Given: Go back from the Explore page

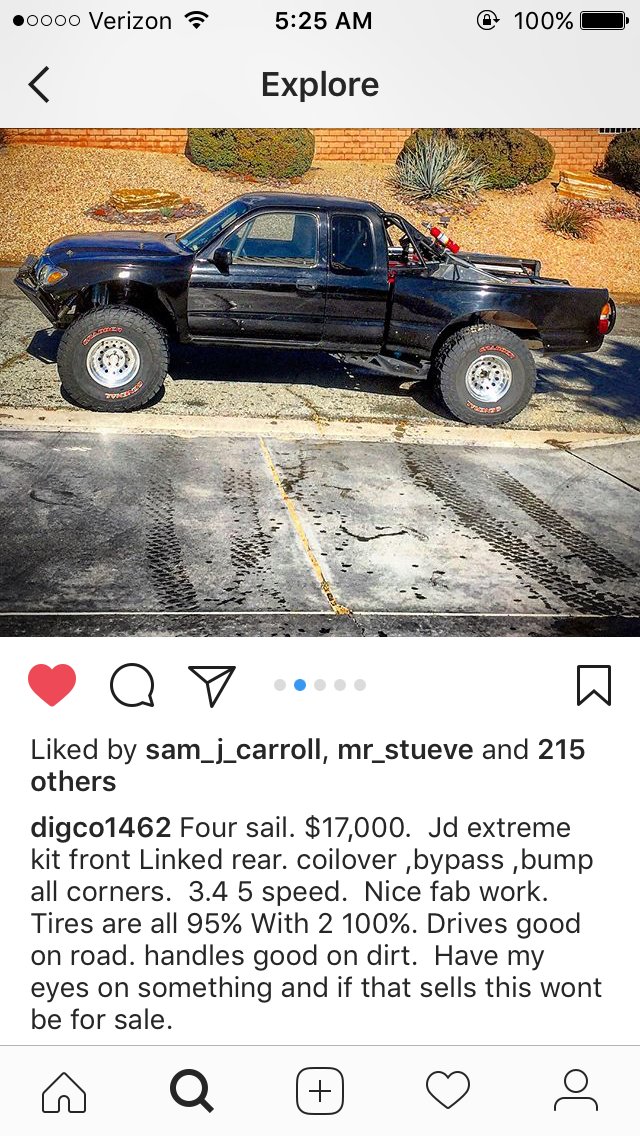Looking at the screenshot, I should click(x=39, y=85).
